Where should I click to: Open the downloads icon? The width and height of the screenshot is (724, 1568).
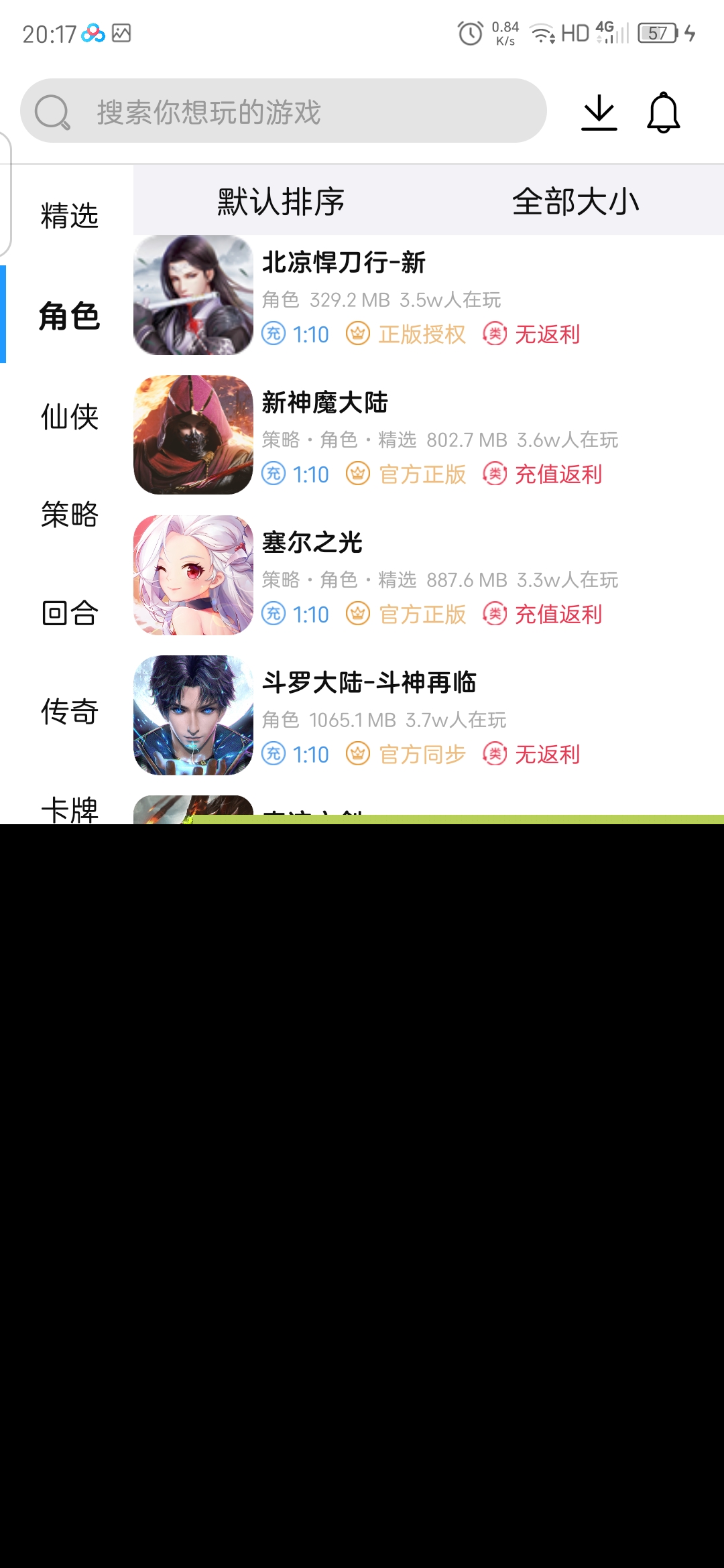599,112
